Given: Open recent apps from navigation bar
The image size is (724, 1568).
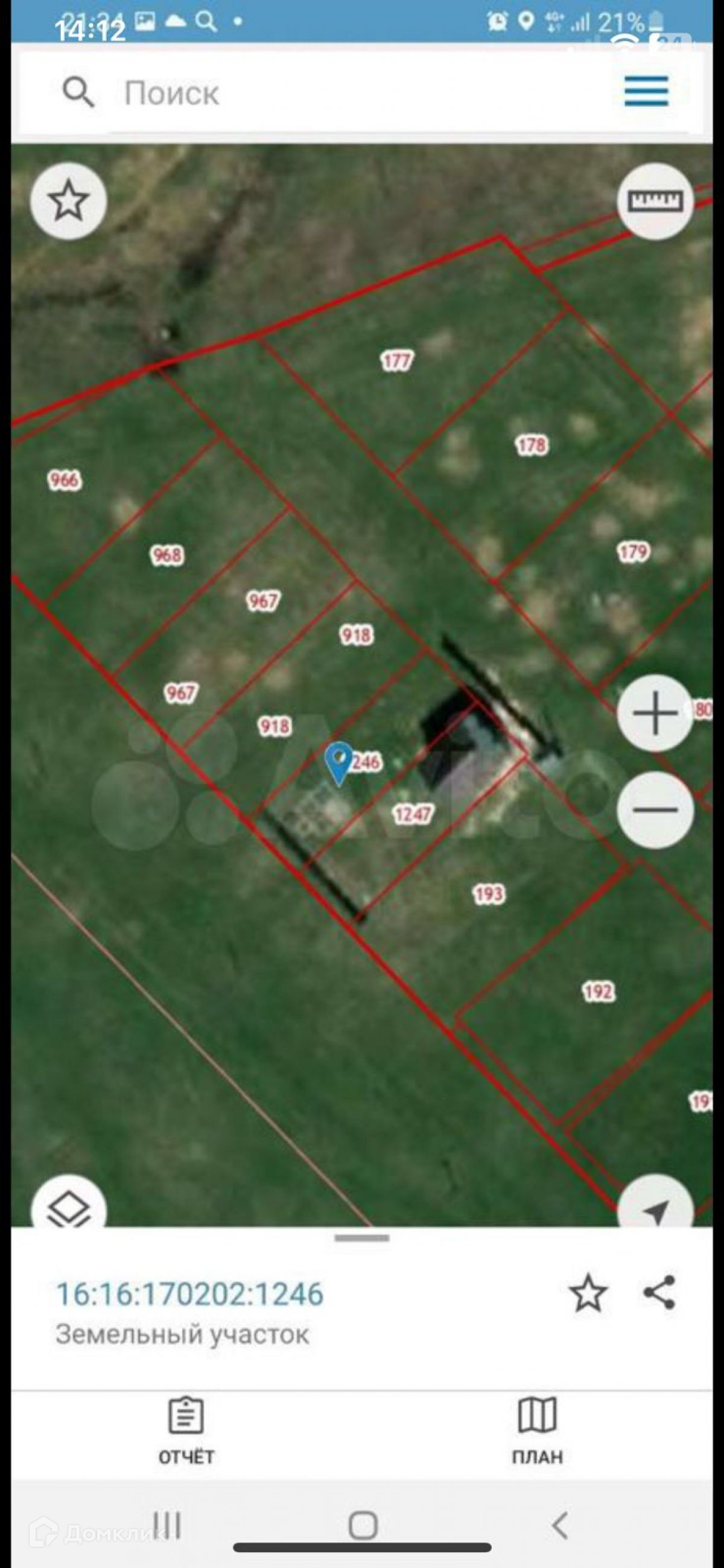Looking at the screenshot, I should [166, 1525].
